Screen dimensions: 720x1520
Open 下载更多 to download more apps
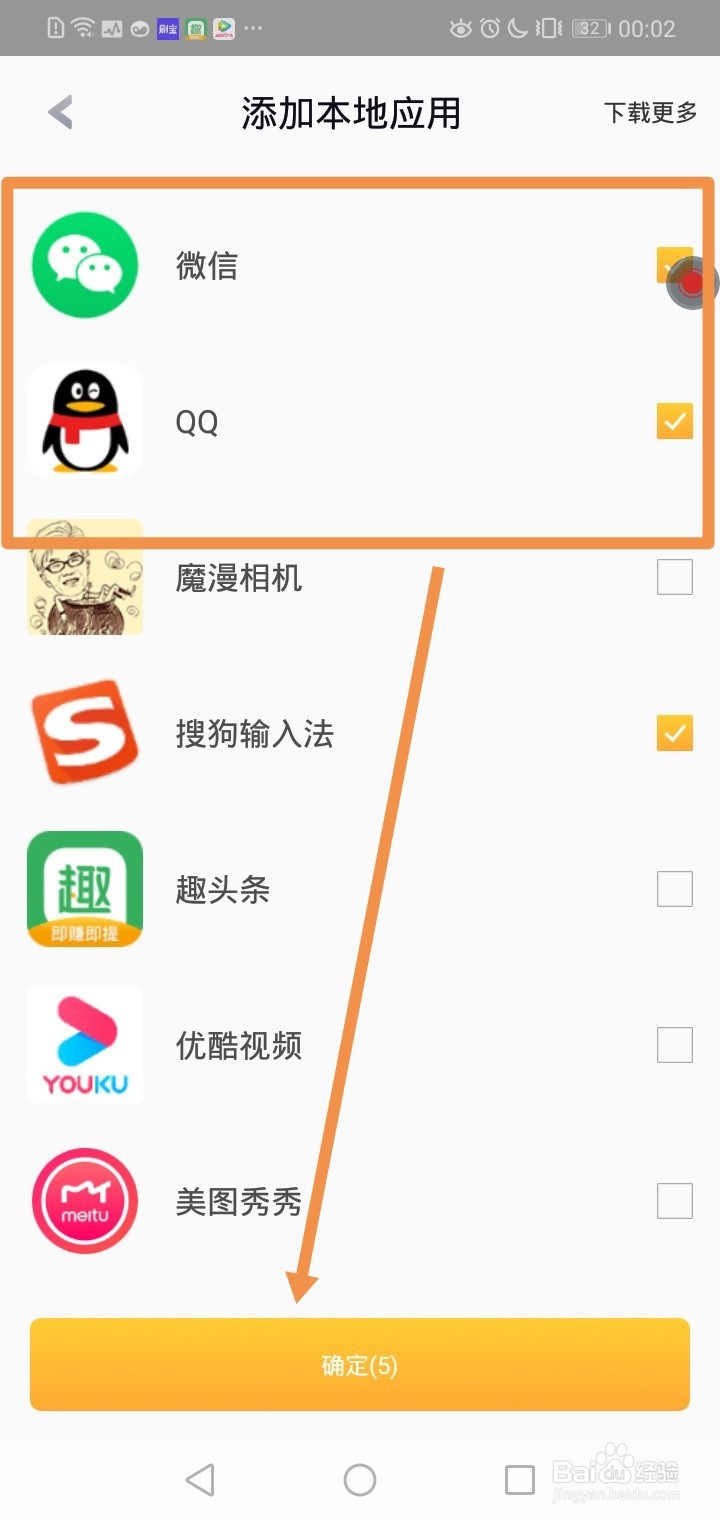click(650, 113)
